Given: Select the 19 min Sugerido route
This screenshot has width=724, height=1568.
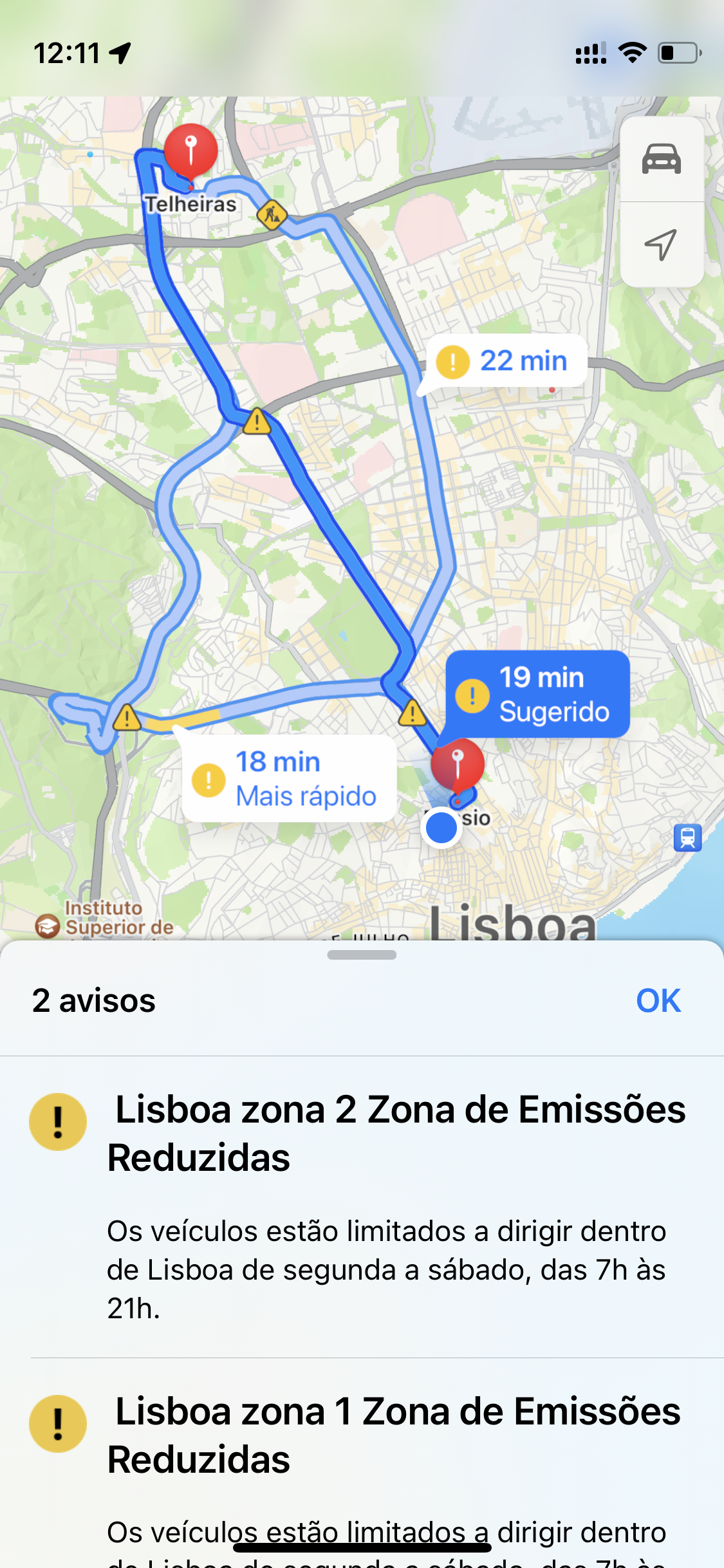Looking at the screenshot, I should tap(537, 695).
